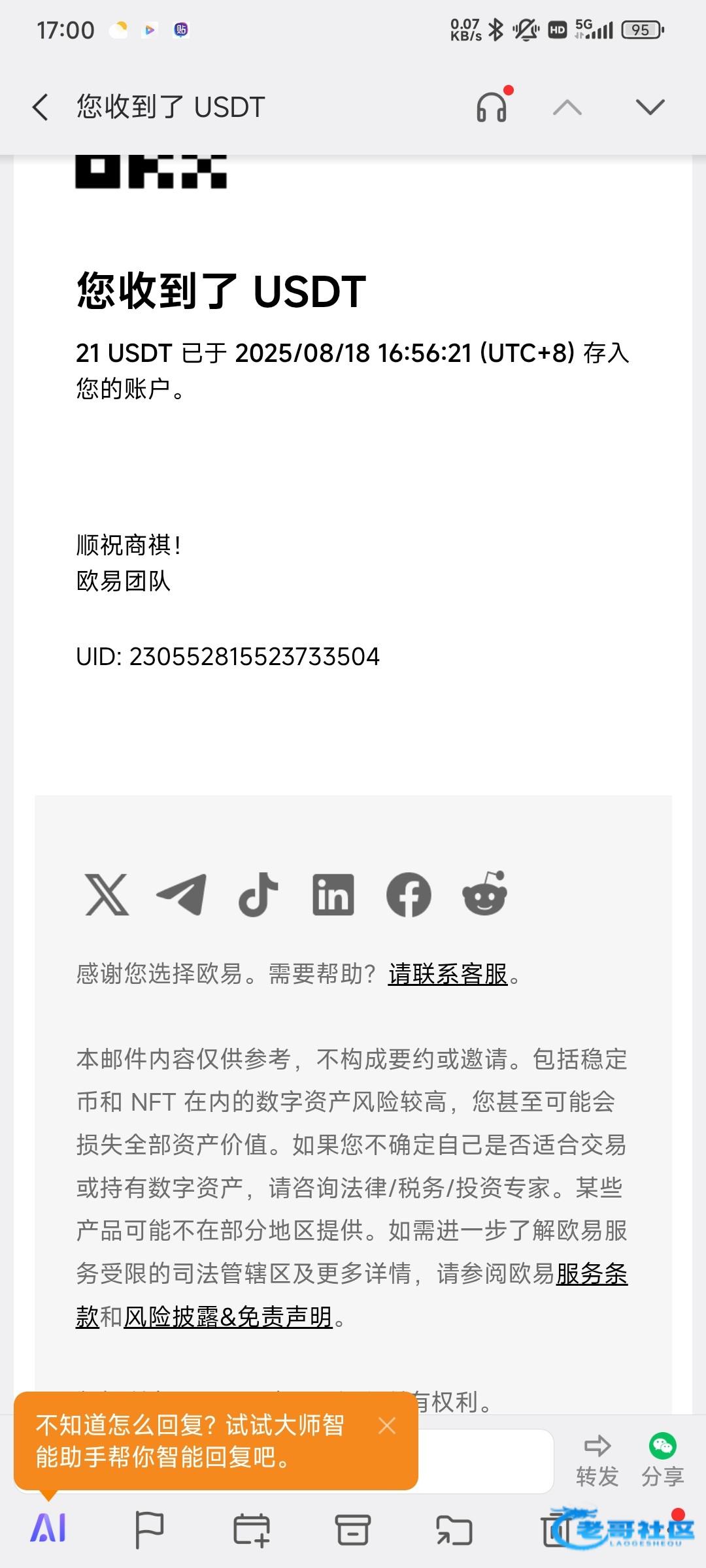Open OKX's Telegram channel icon
Image resolution: width=706 pixels, height=1568 pixels.
point(182,894)
